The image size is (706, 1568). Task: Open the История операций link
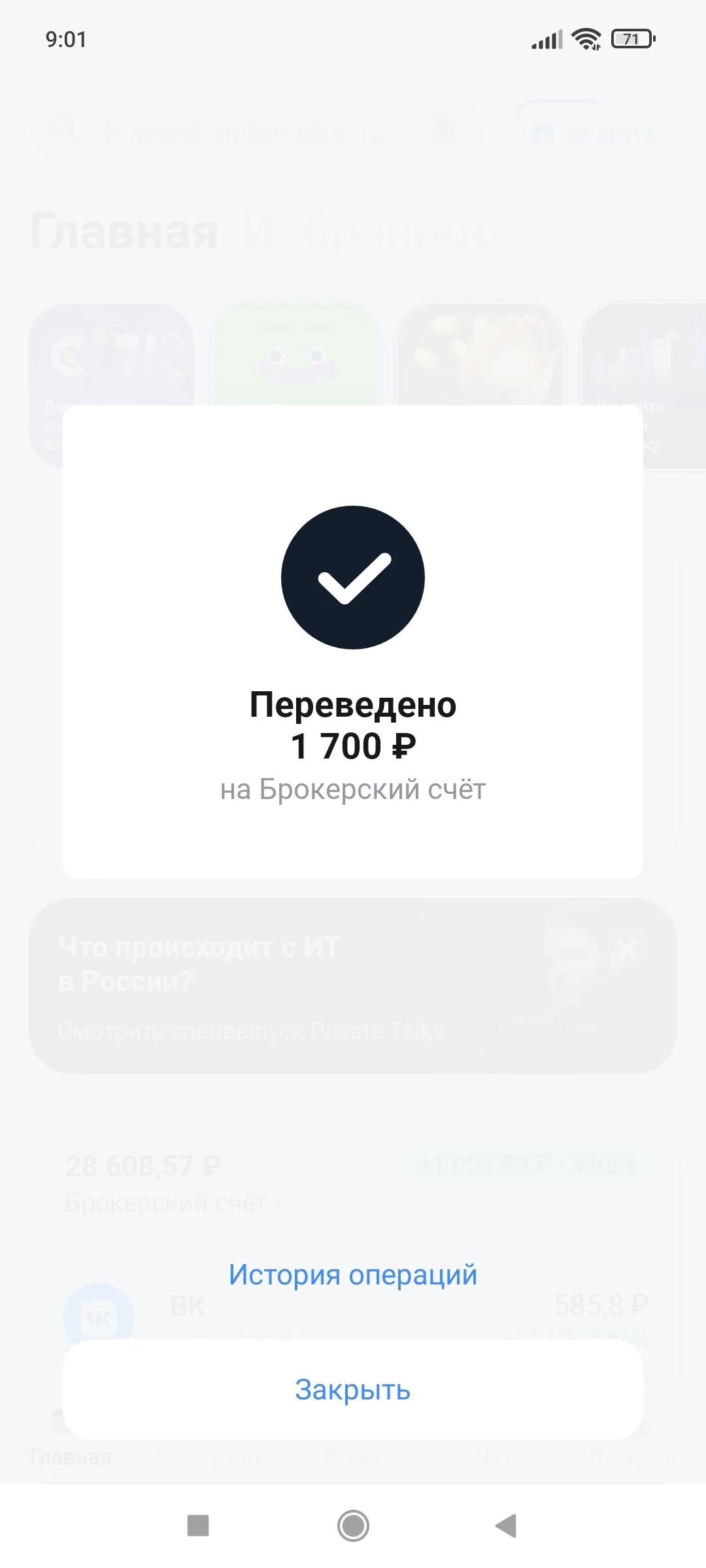pos(353,1275)
